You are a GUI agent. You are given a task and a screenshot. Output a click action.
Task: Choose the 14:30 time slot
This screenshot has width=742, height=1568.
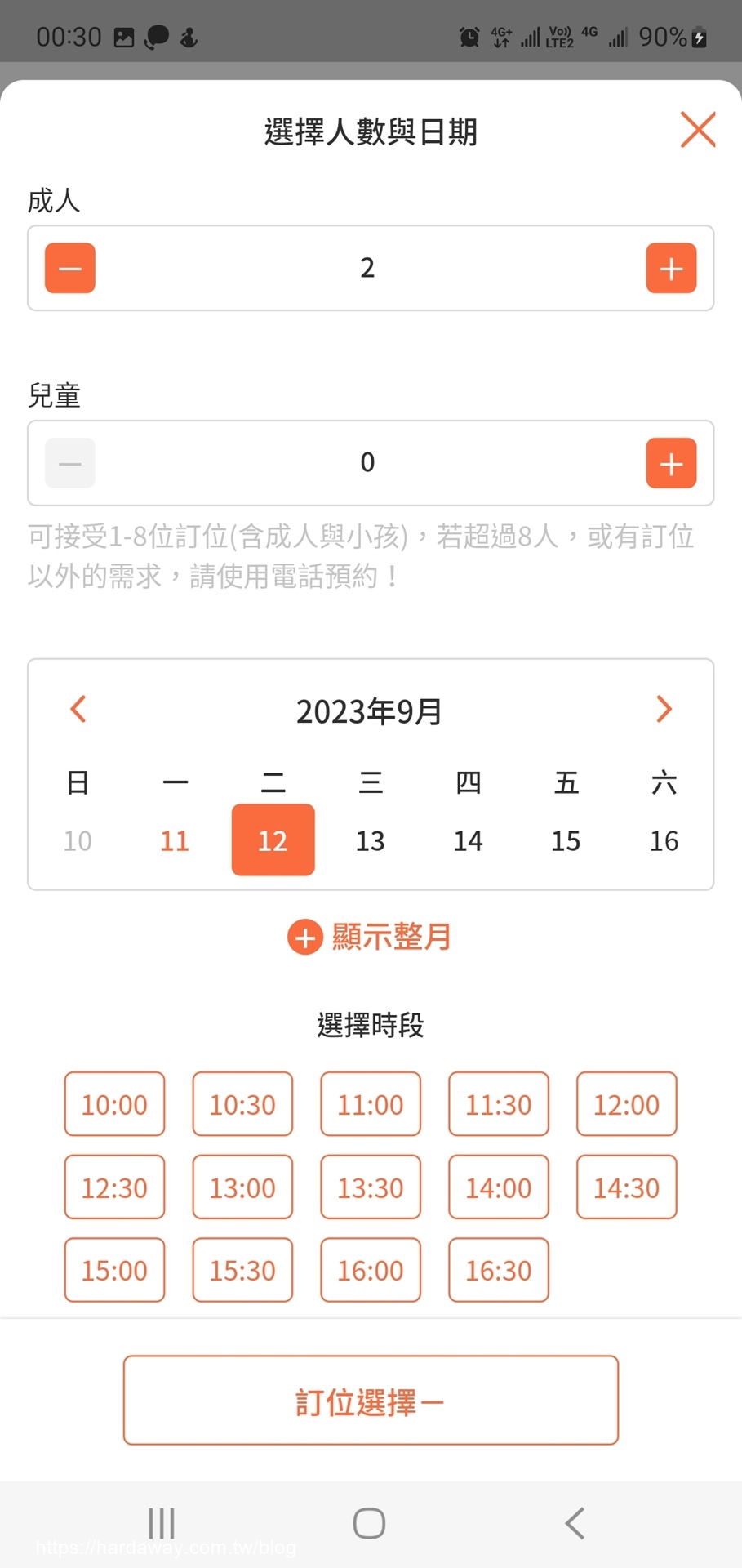click(627, 1187)
